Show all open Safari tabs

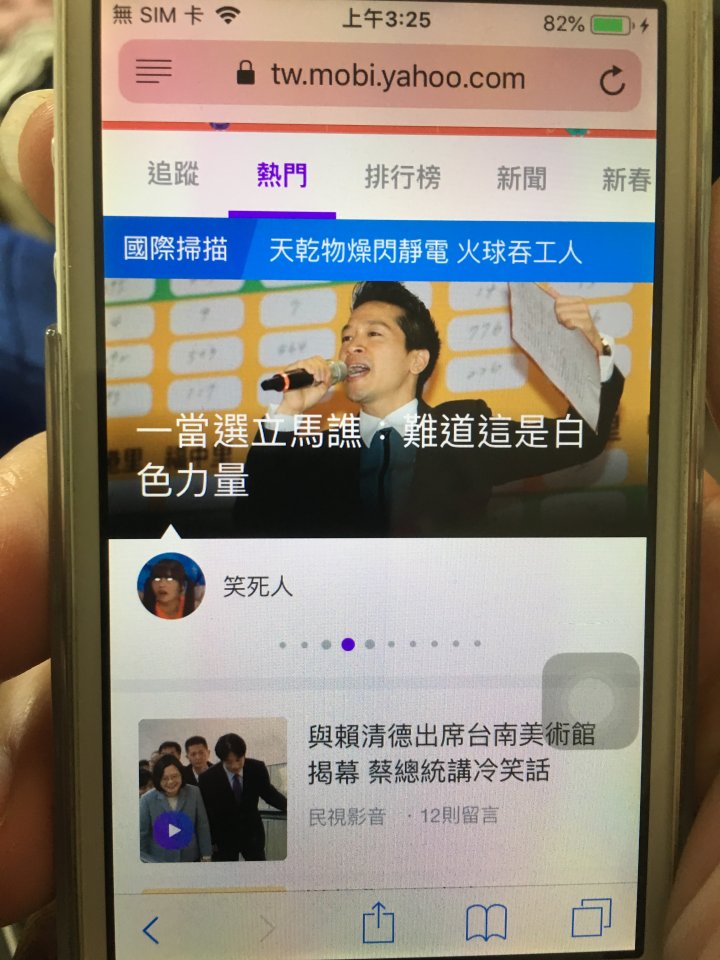pos(591,918)
